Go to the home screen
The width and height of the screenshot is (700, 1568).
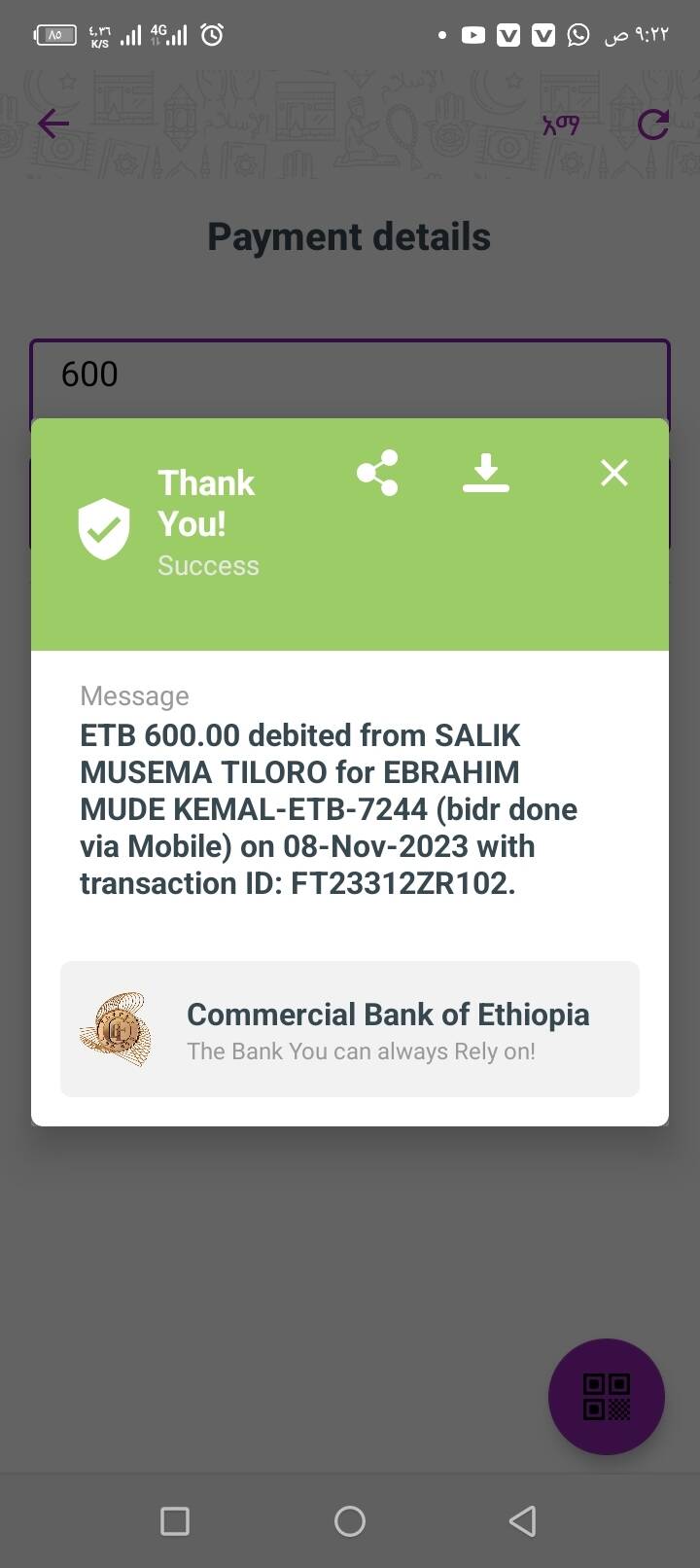(350, 1521)
